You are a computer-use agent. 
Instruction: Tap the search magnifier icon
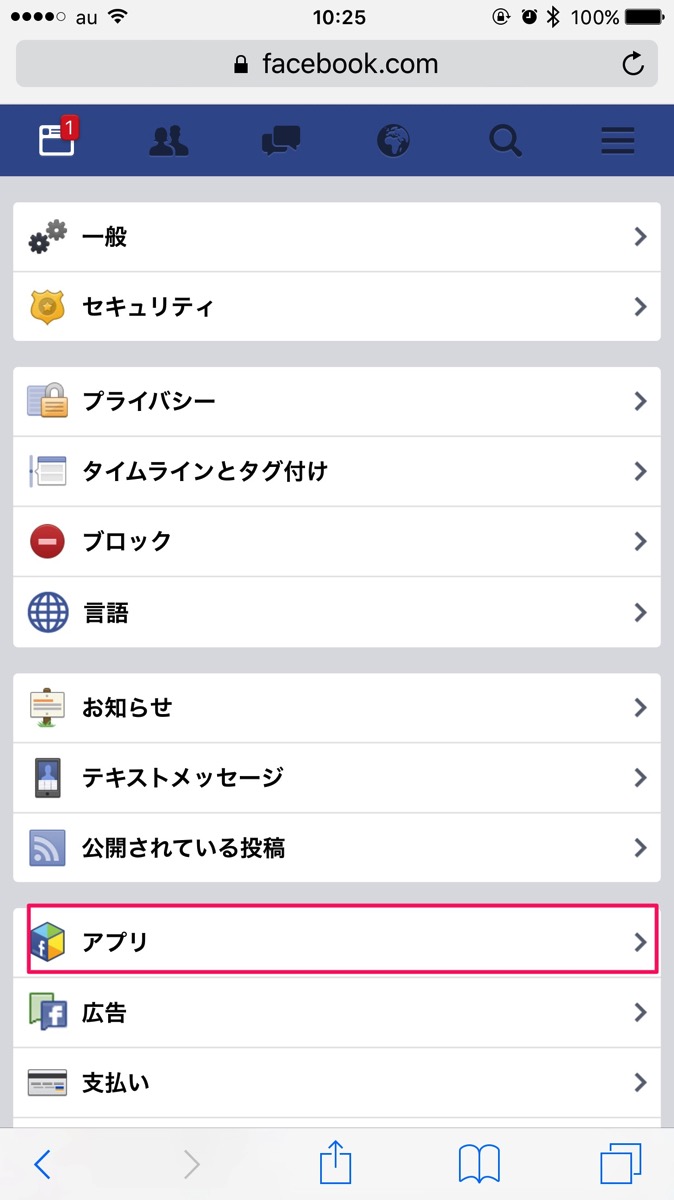point(506,141)
